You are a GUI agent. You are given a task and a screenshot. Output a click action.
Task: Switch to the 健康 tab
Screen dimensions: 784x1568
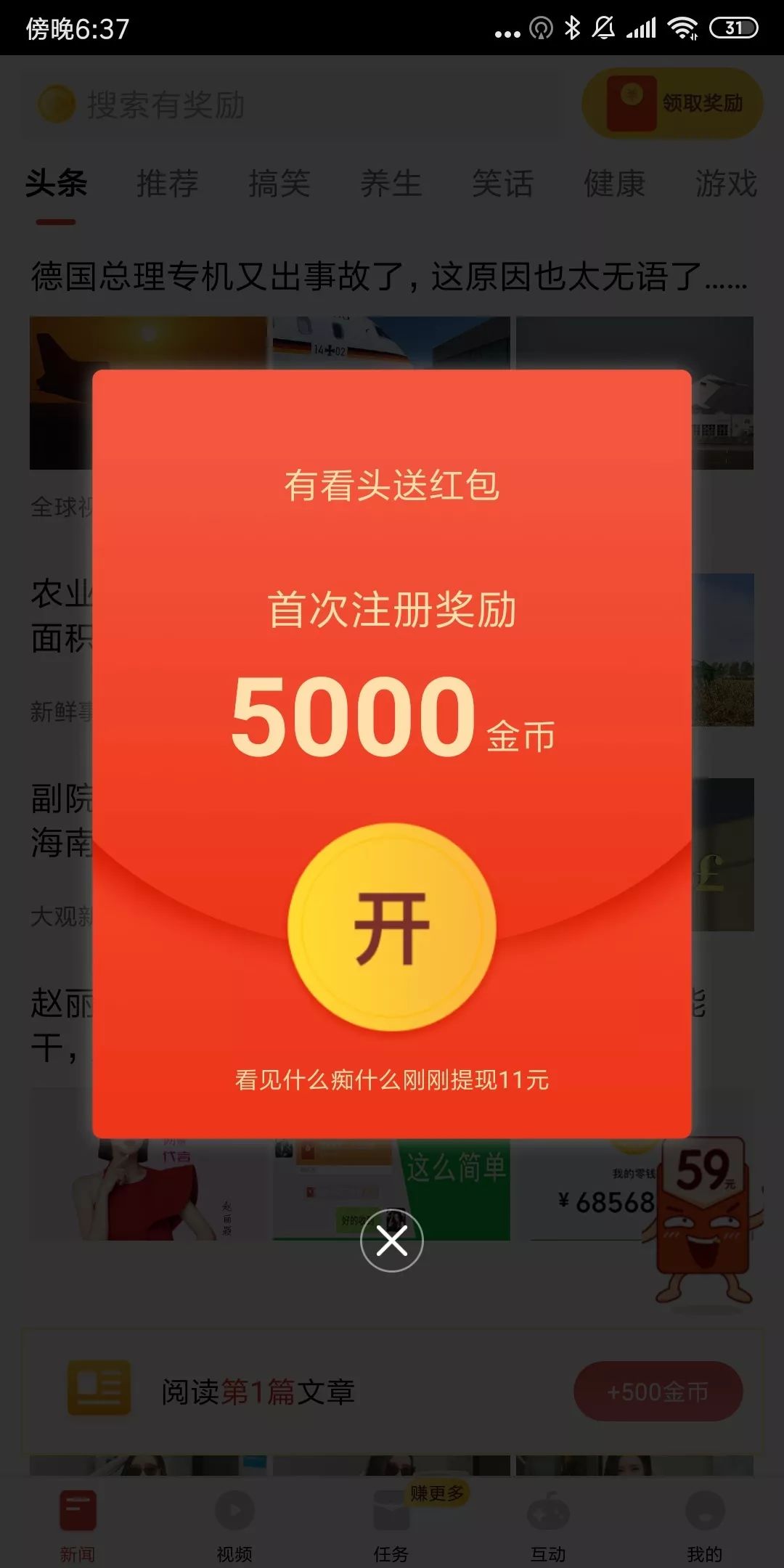pos(615,183)
